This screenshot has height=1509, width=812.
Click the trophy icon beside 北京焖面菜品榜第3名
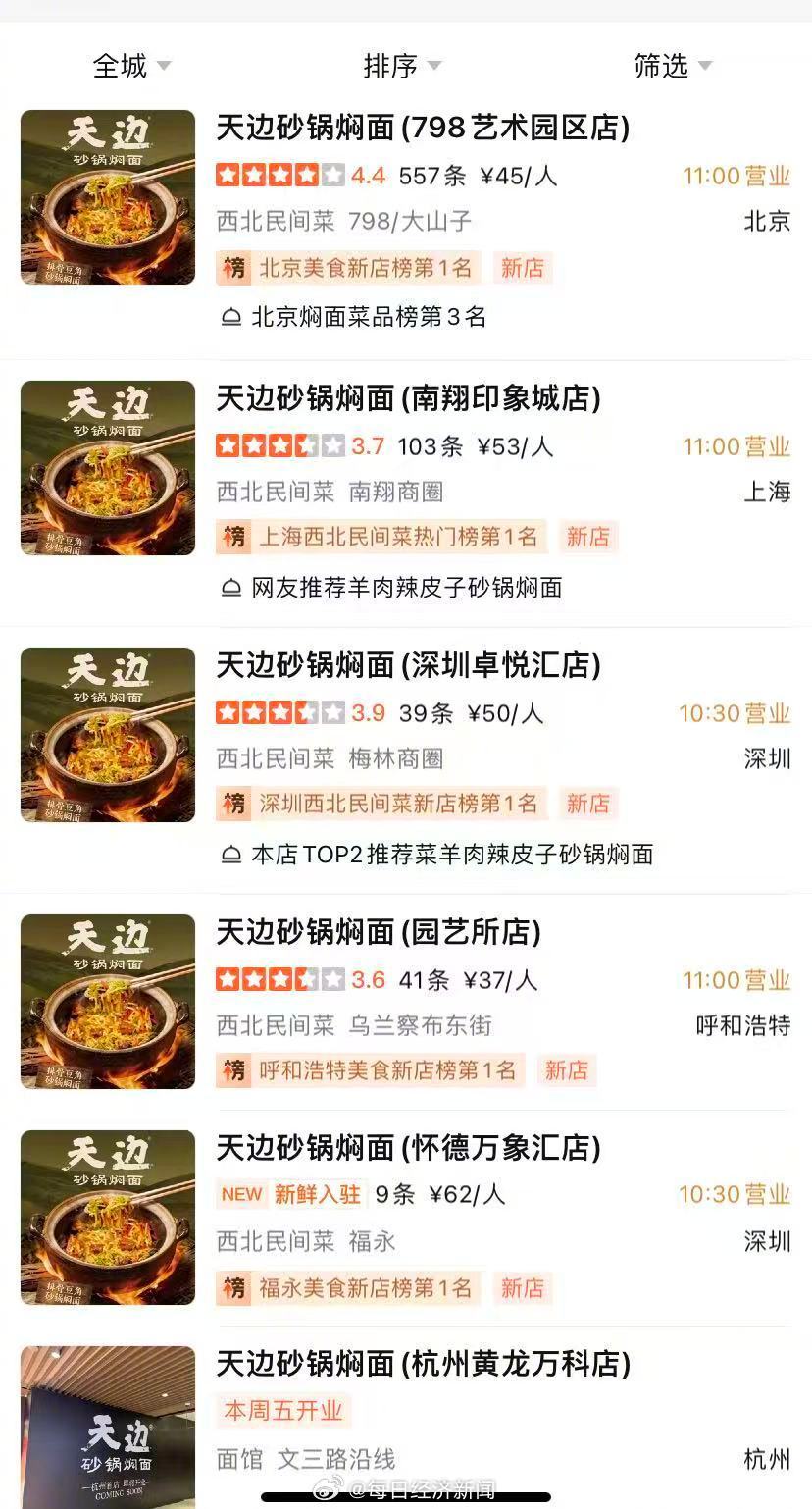(x=231, y=317)
